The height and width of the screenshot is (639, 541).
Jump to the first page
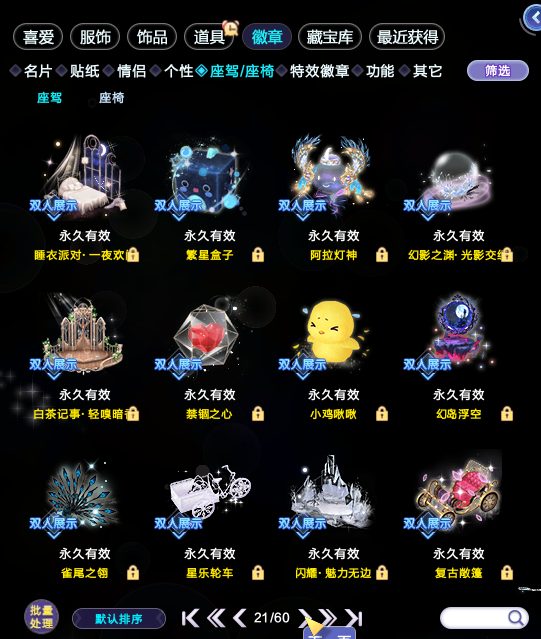click(x=190, y=618)
